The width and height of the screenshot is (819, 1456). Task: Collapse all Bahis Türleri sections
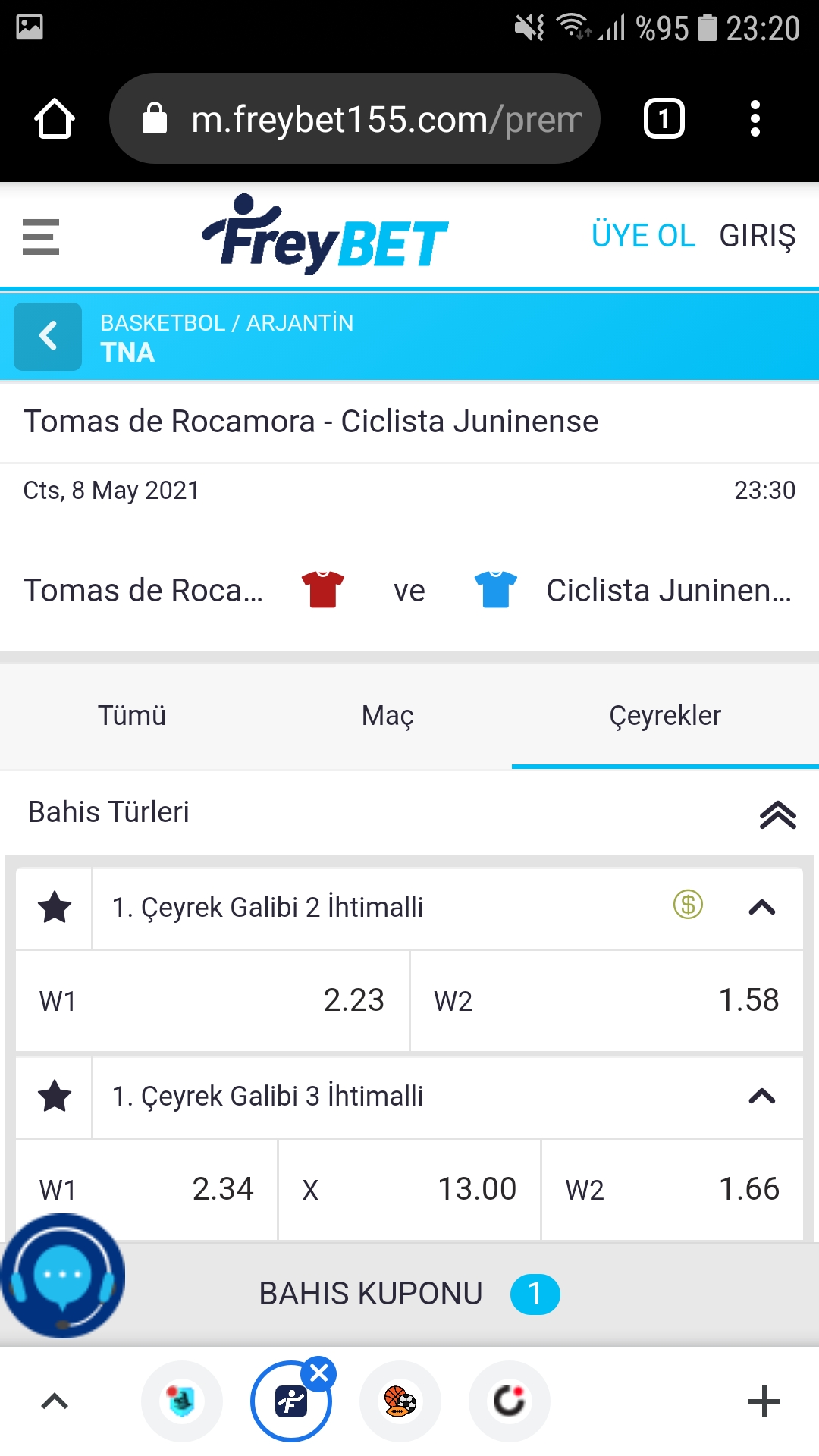(x=777, y=814)
